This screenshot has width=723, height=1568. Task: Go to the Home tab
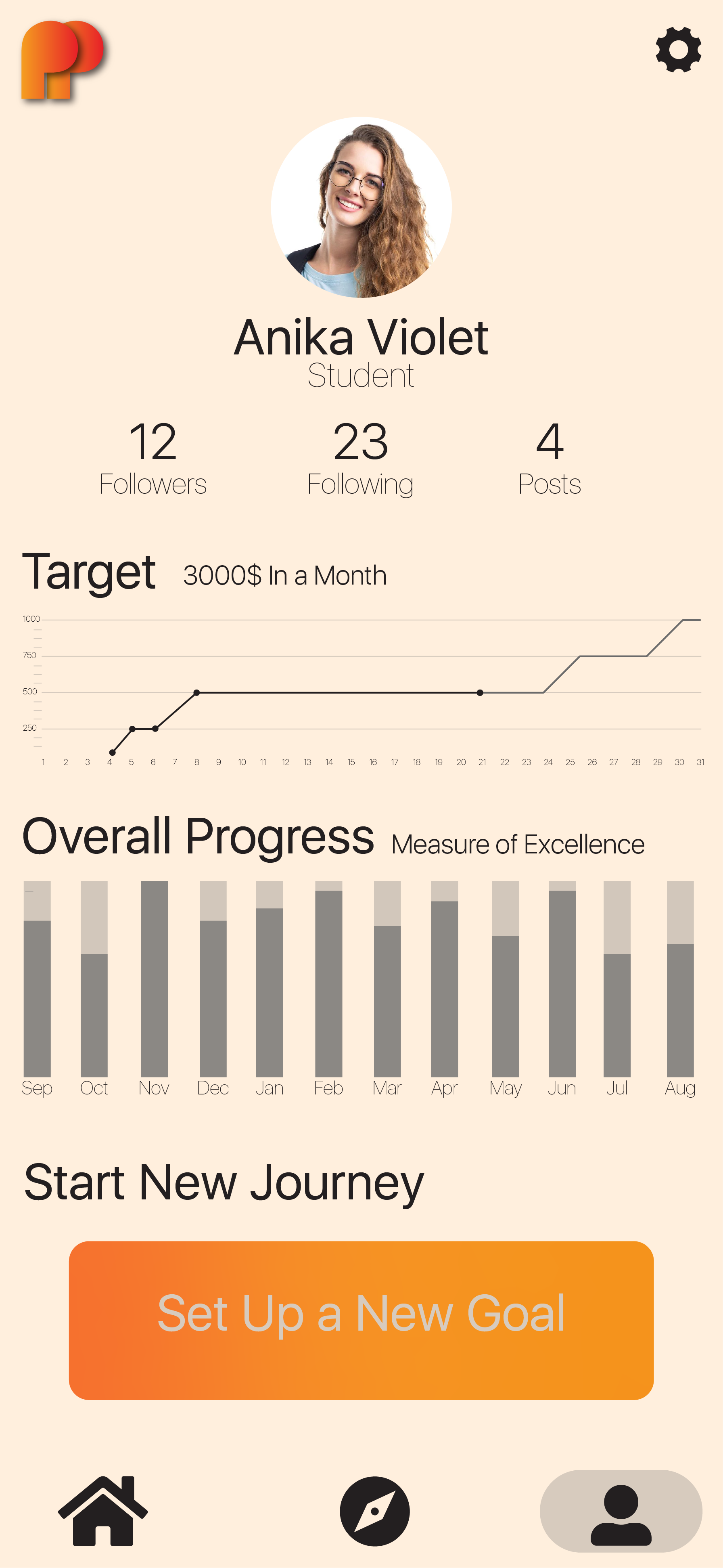pos(103,1511)
